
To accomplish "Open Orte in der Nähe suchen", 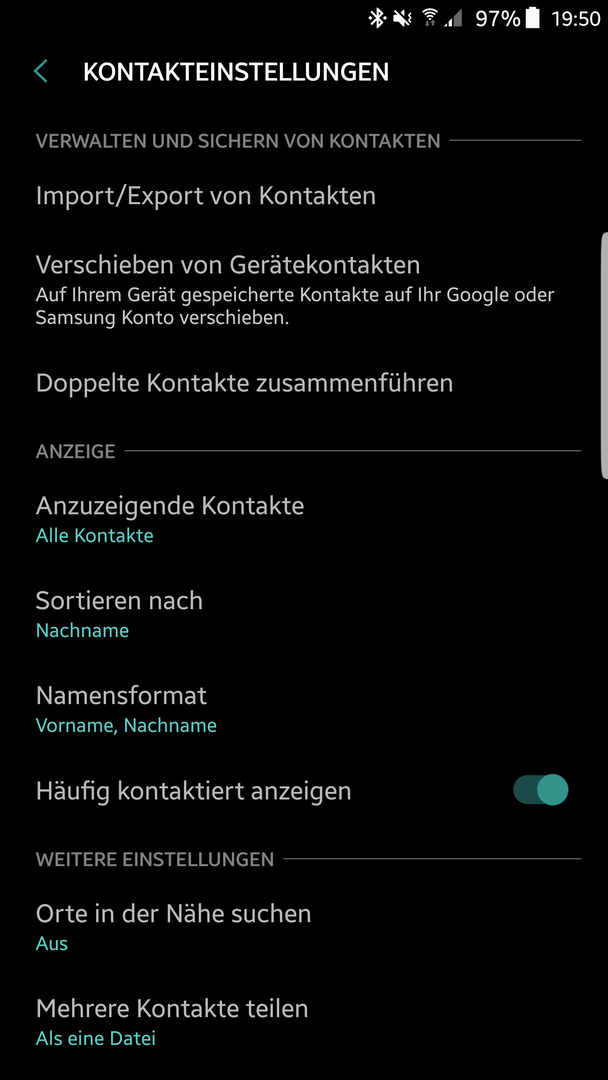I will coord(304,927).
